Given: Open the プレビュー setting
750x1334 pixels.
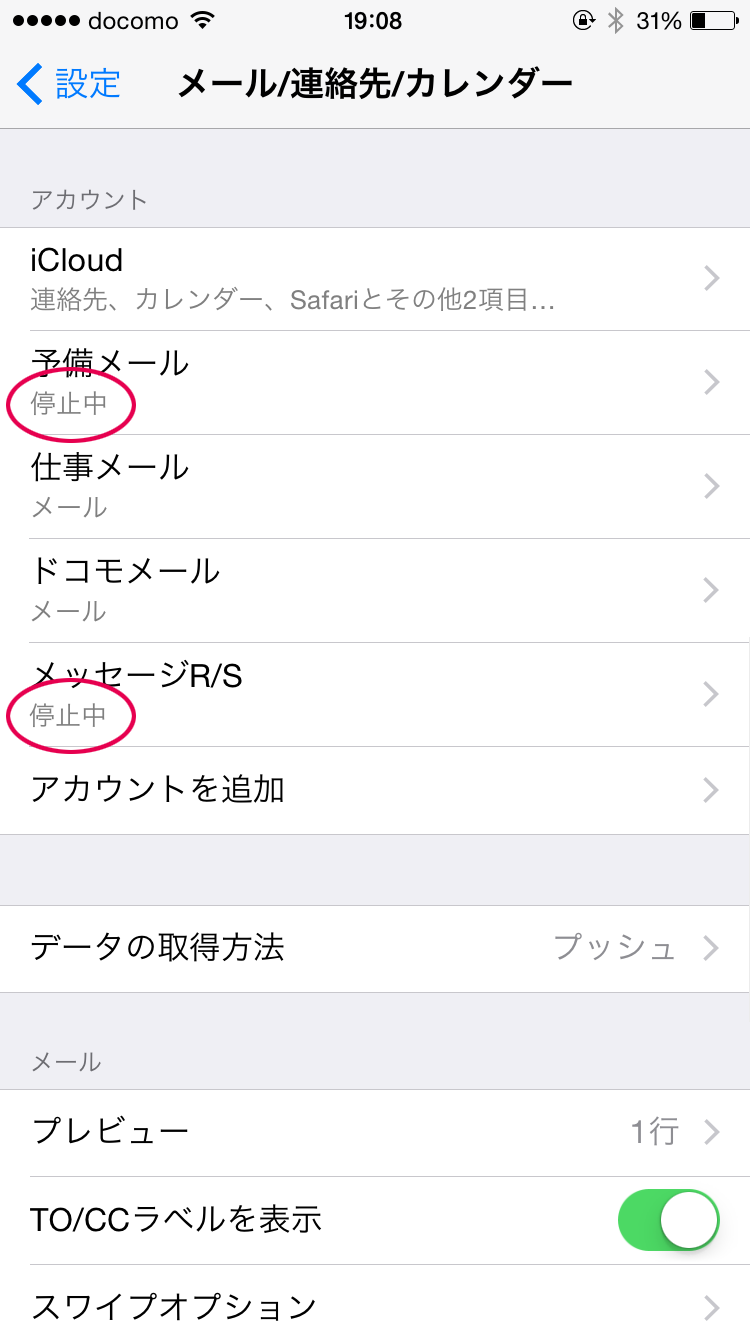Looking at the screenshot, I should (x=375, y=1132).
